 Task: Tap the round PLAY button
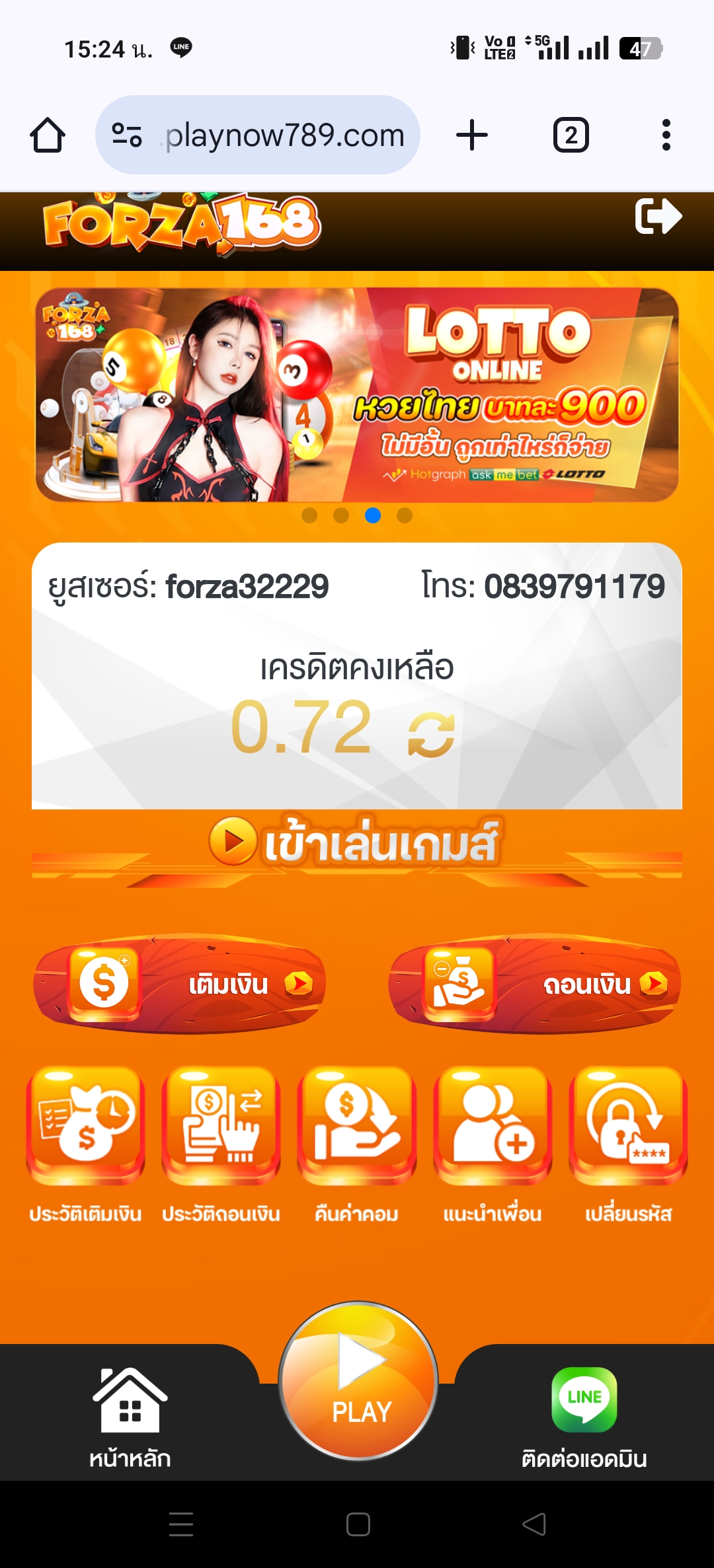point(358,1381)
